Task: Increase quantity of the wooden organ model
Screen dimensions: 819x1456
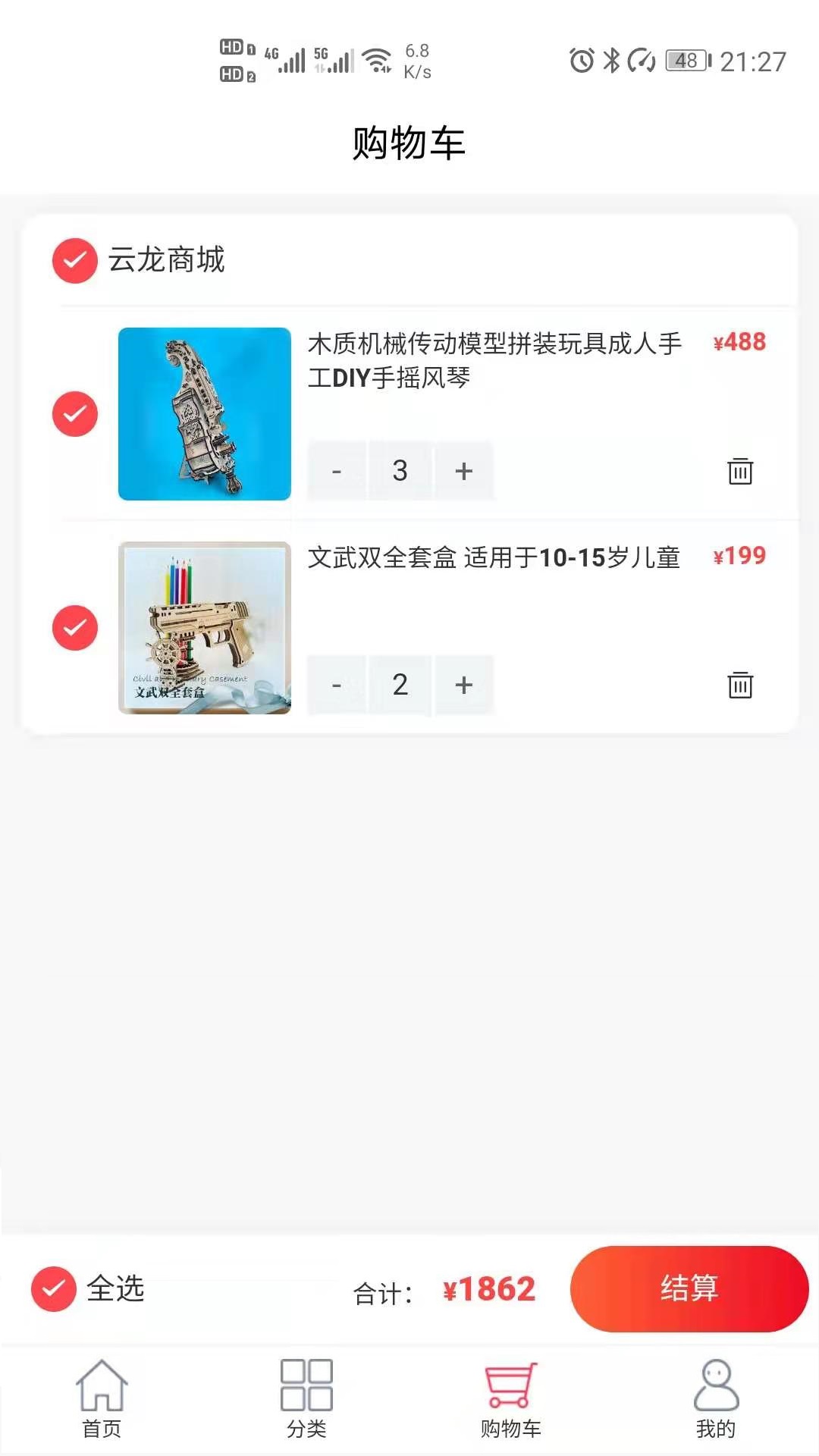Action: [x=463, y=470]
